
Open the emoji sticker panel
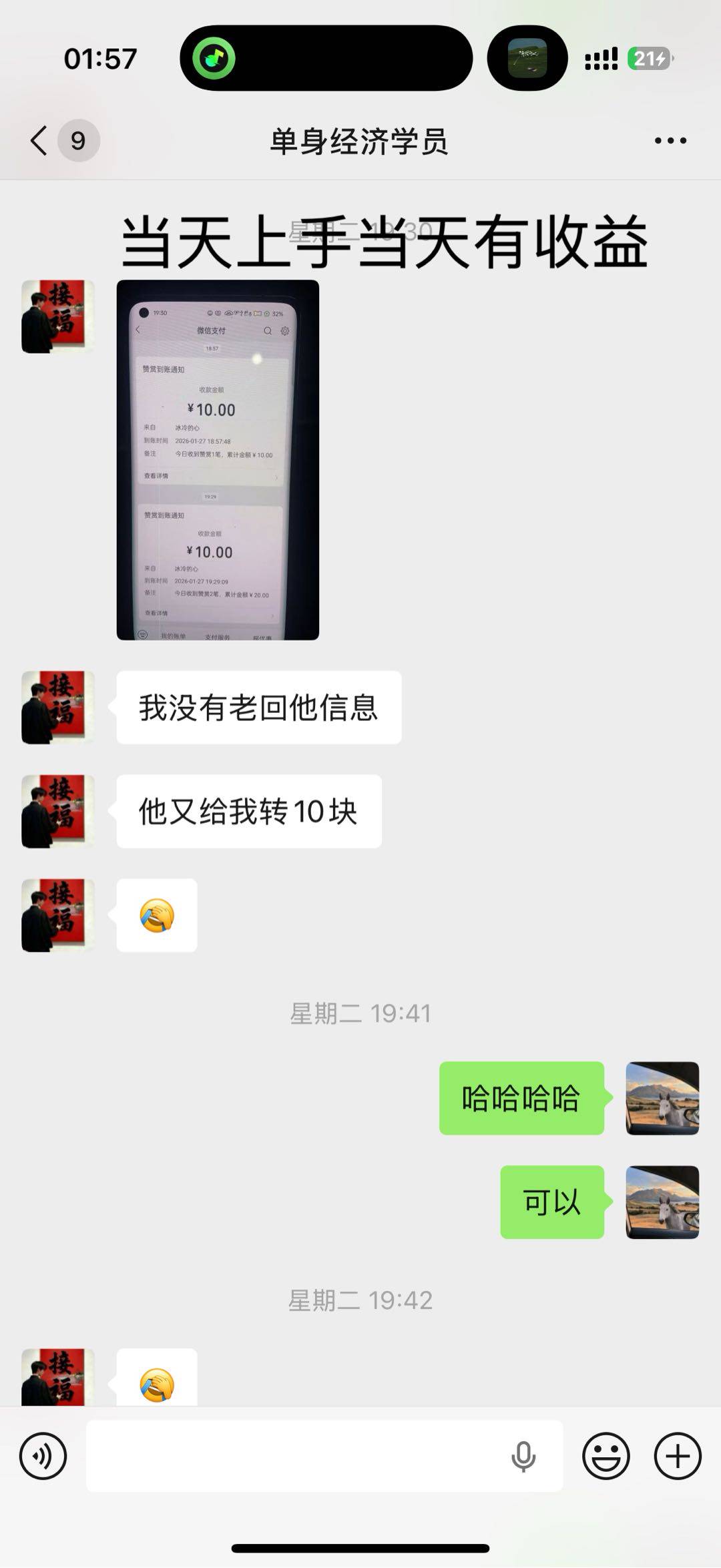[606, 1456]
